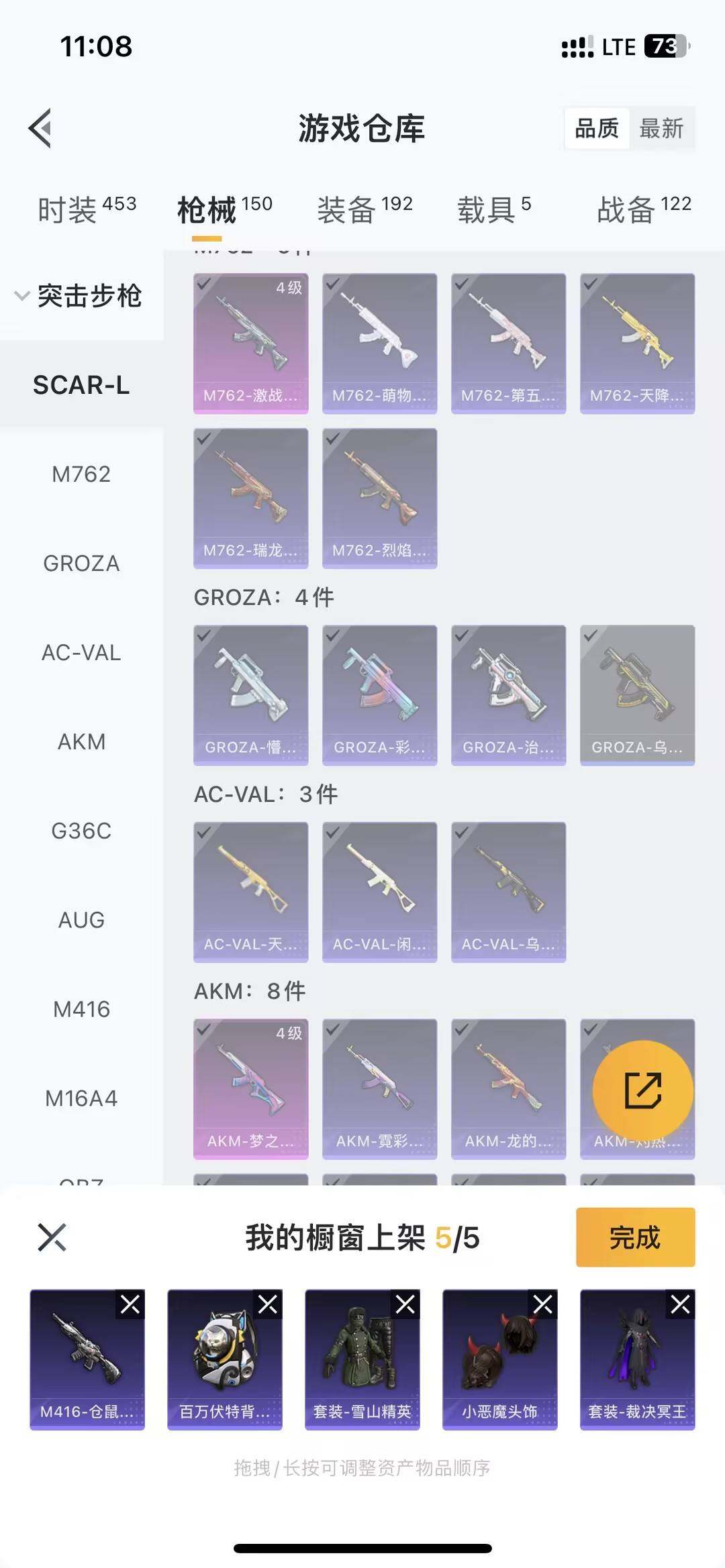Select AKM in the sidebar

click(81, 742)
